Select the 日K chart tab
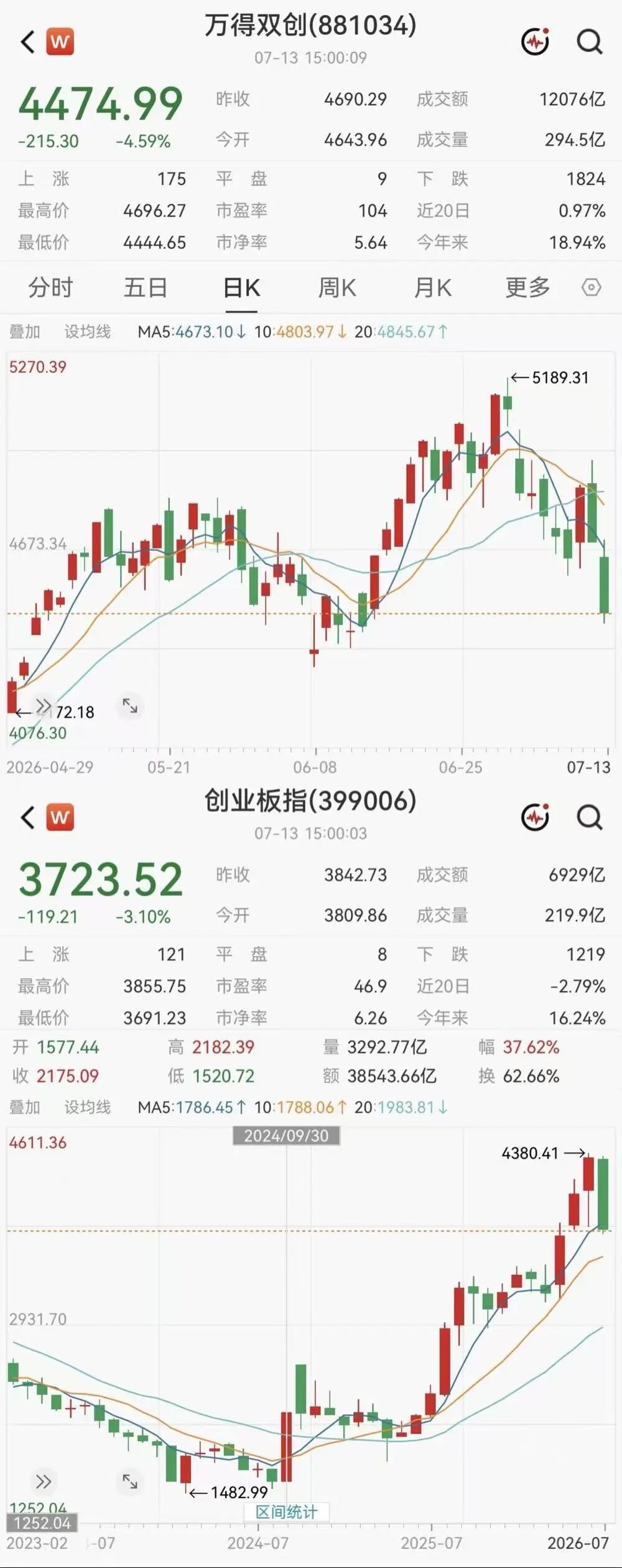The width and height of the screenshot is (622, 1568). 241,288
